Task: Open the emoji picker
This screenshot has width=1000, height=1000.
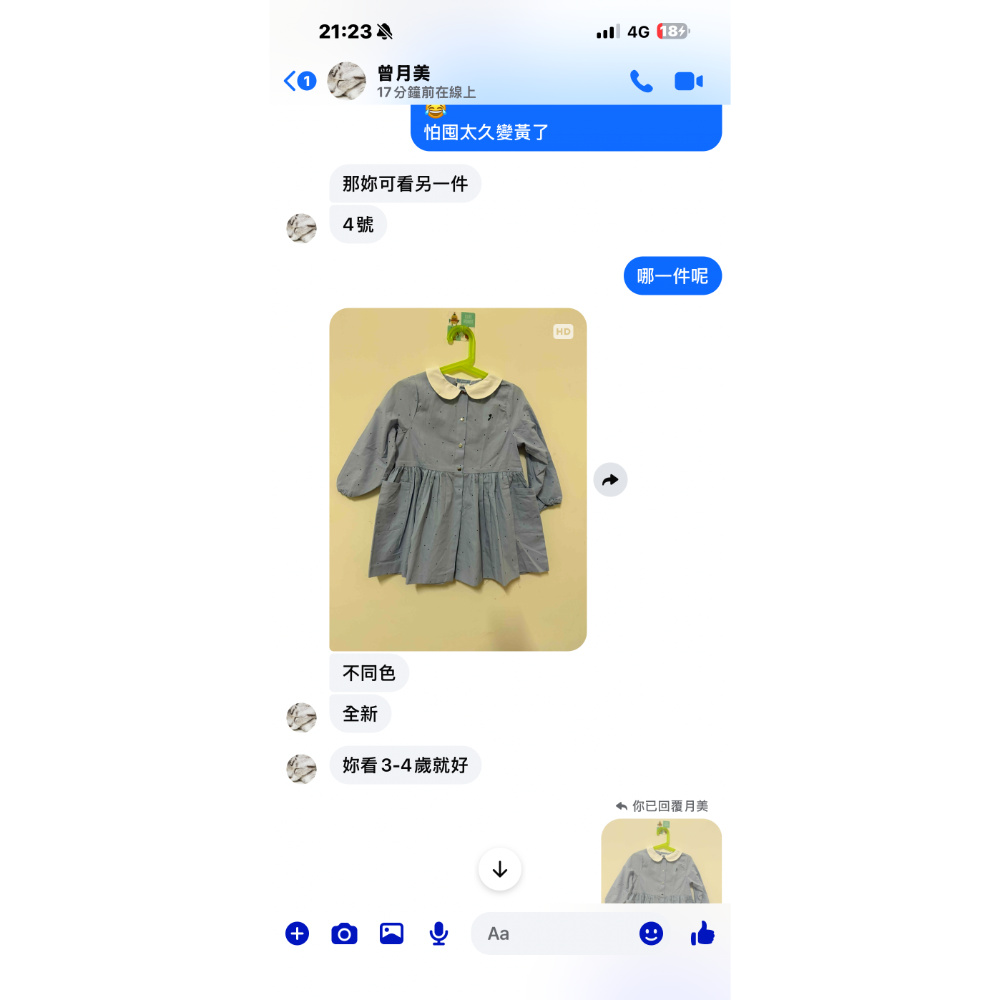Action: tap(651, 933)
